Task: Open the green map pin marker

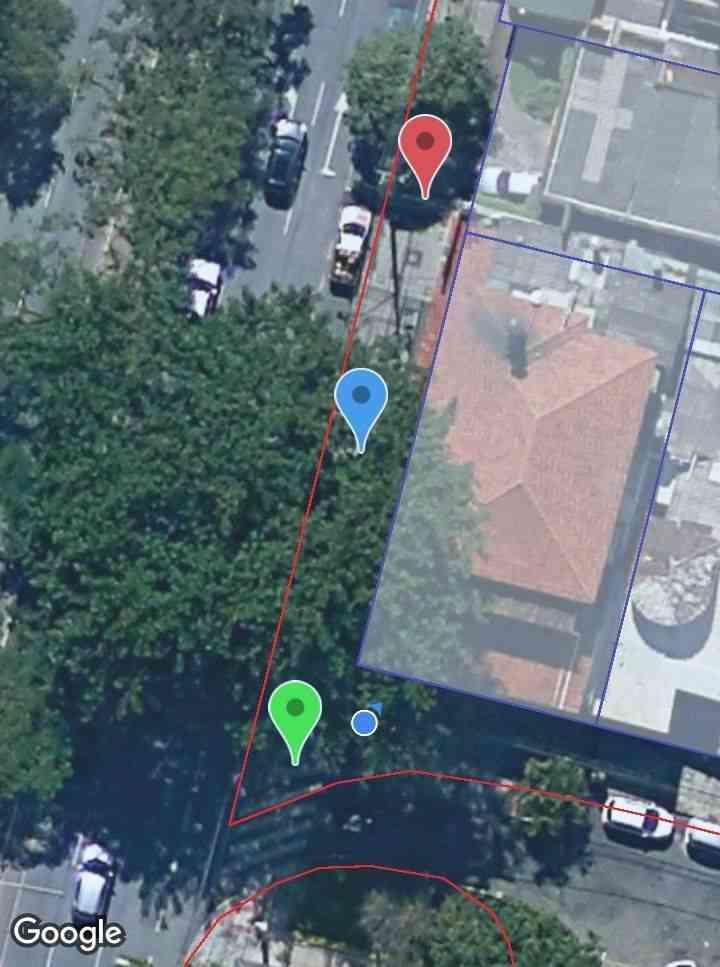Action: pyautogui.click(x=295, y=712)
